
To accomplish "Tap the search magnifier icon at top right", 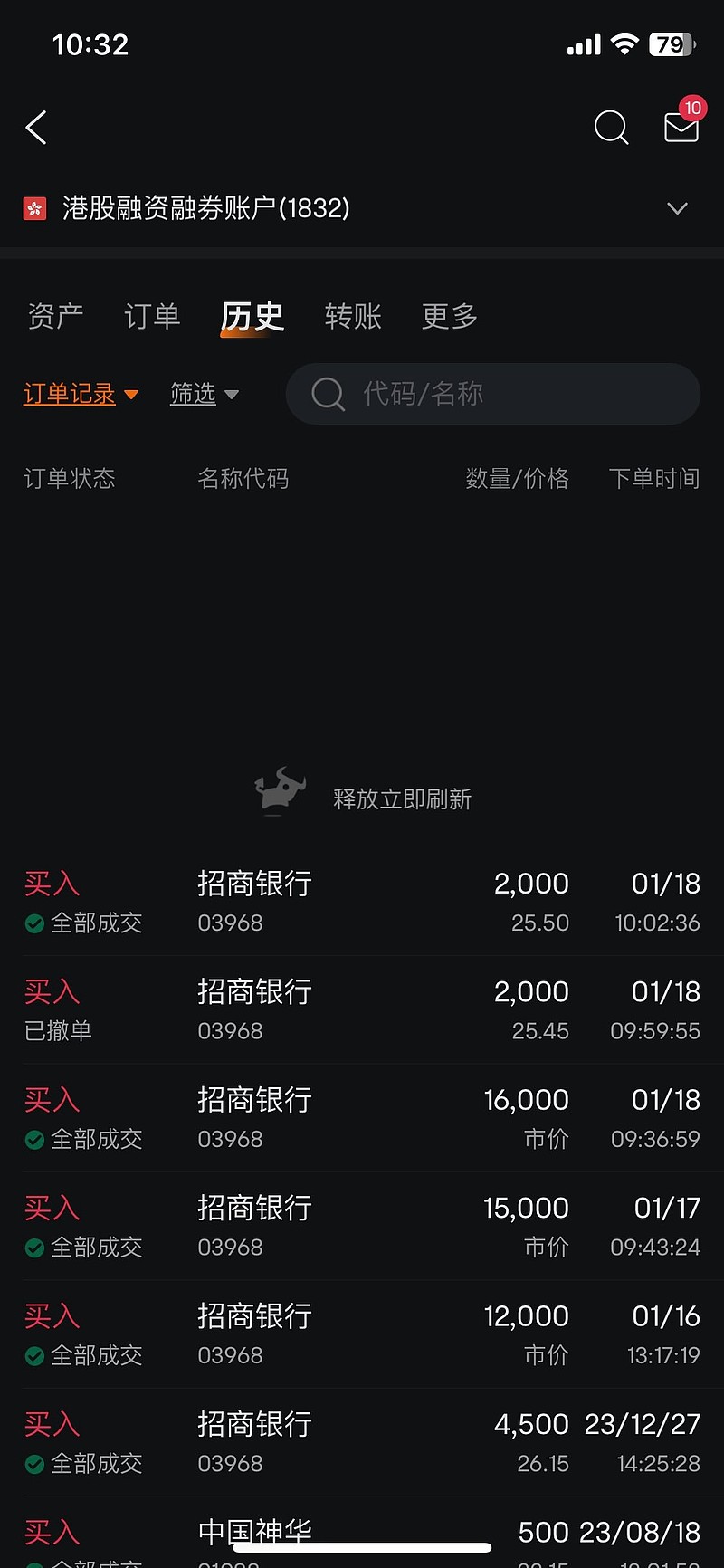I will [611, 128].
